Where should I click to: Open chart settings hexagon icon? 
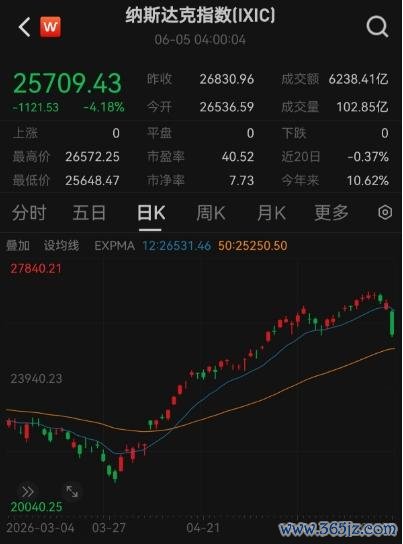(385, 212)
